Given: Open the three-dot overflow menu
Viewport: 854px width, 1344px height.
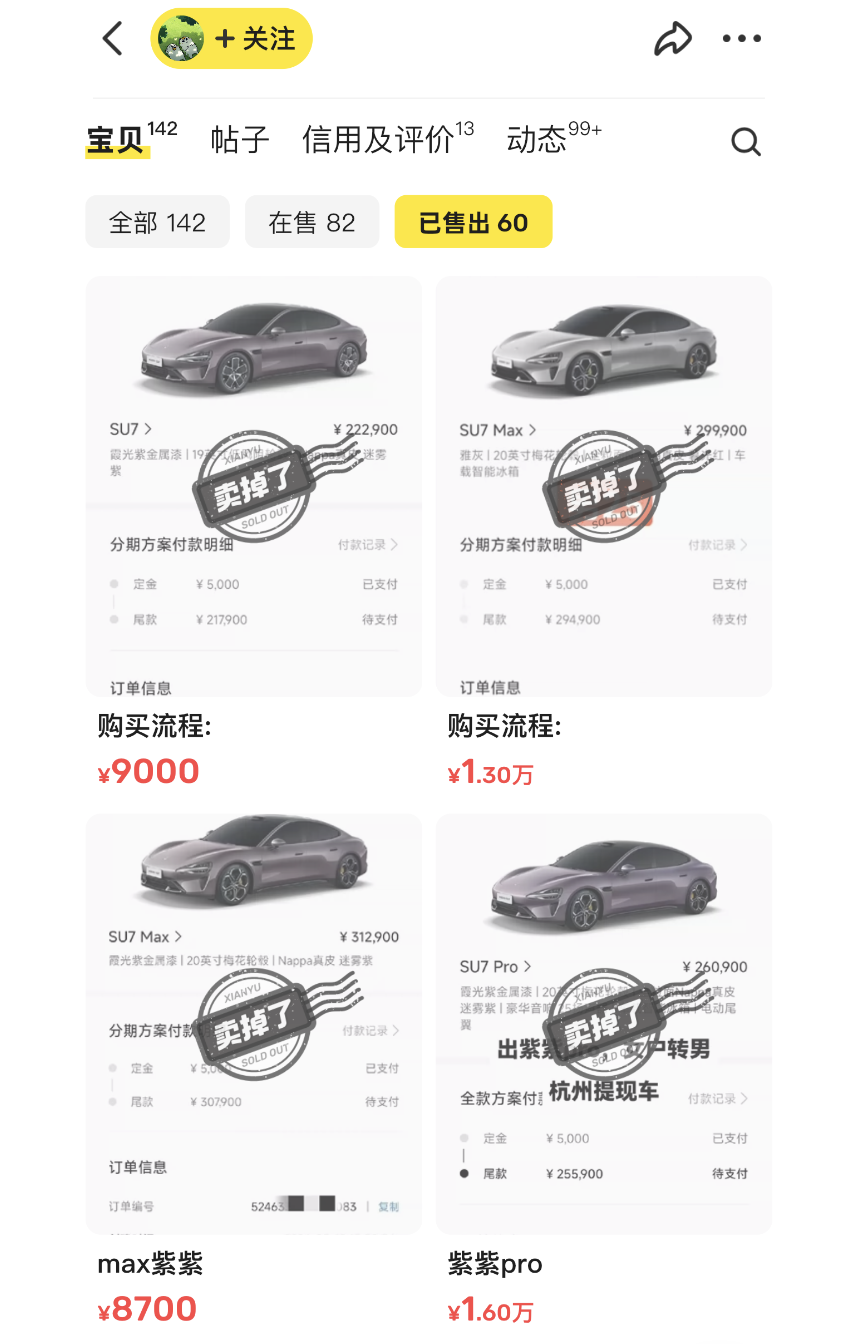Looking at the screenshot, I should coord(741,40).
